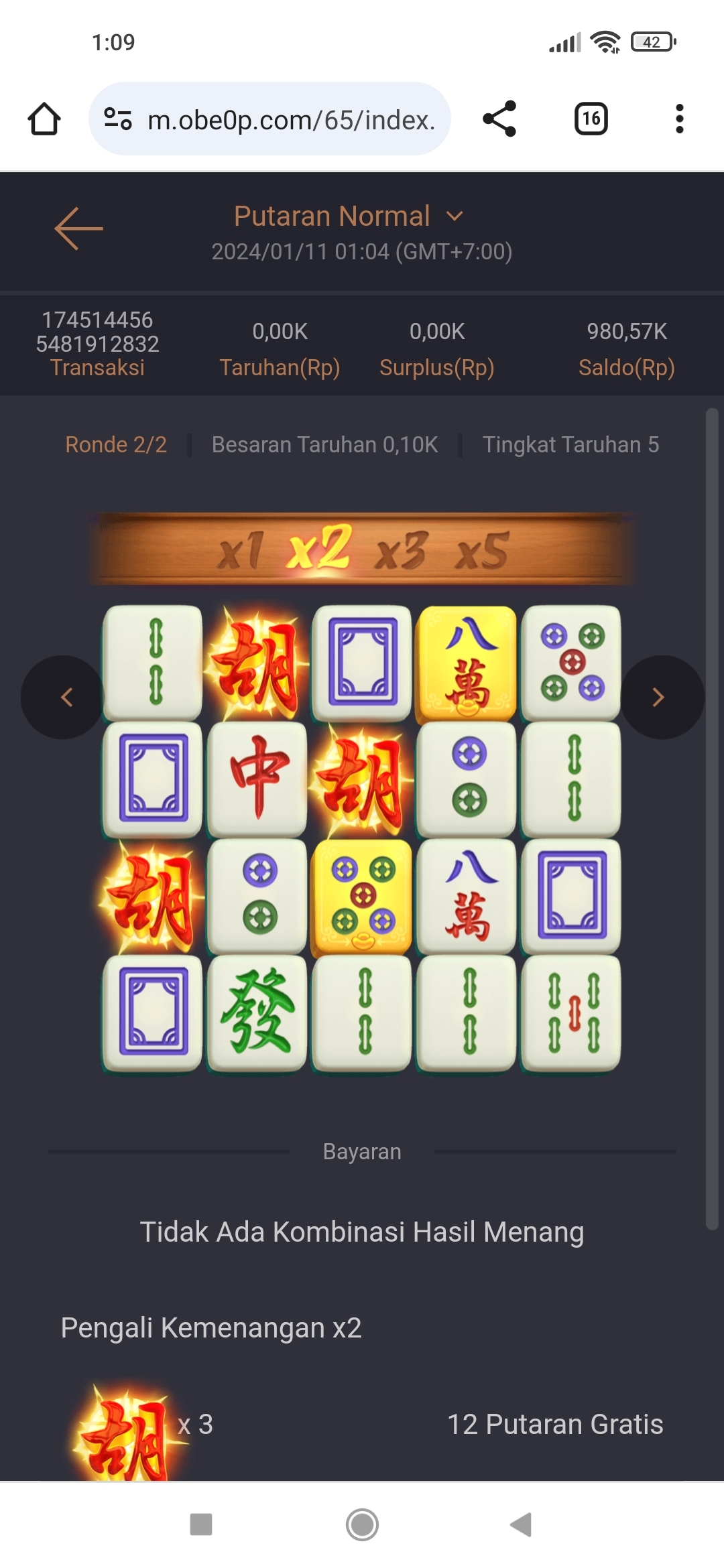
Task: Show the next round with right arrow
Action: pos(660,697)
